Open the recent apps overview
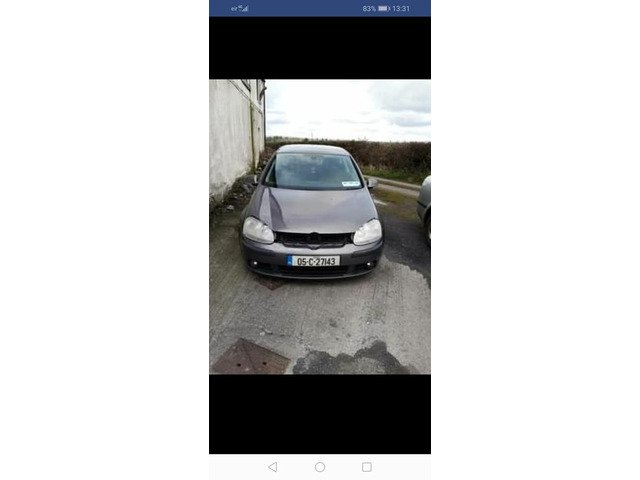640x480 pixels. pyautogui.click(x=367, y=467)
